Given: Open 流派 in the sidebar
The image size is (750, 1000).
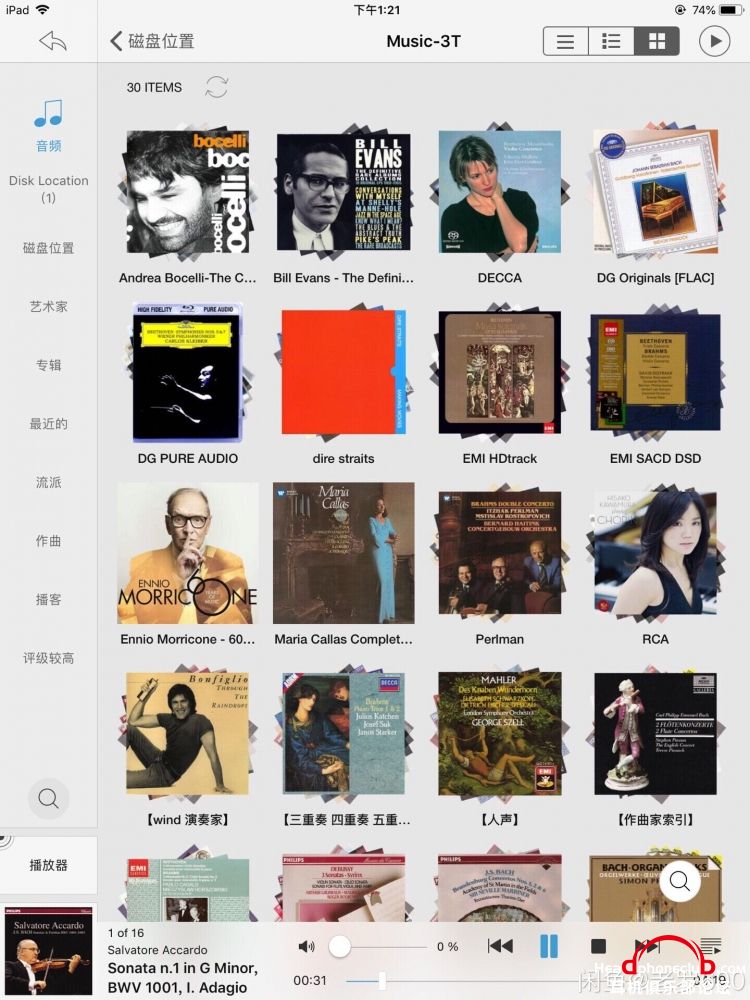Looking at the screenshot, I should click(x=48, y=482).
